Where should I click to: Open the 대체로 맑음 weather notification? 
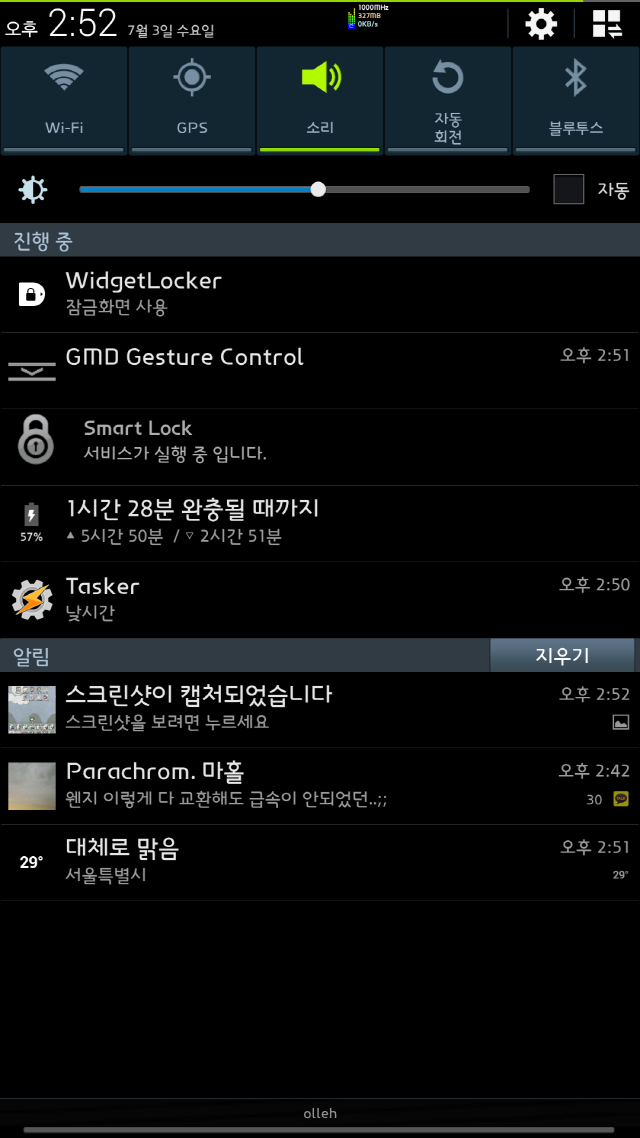[x=320, y=861]
